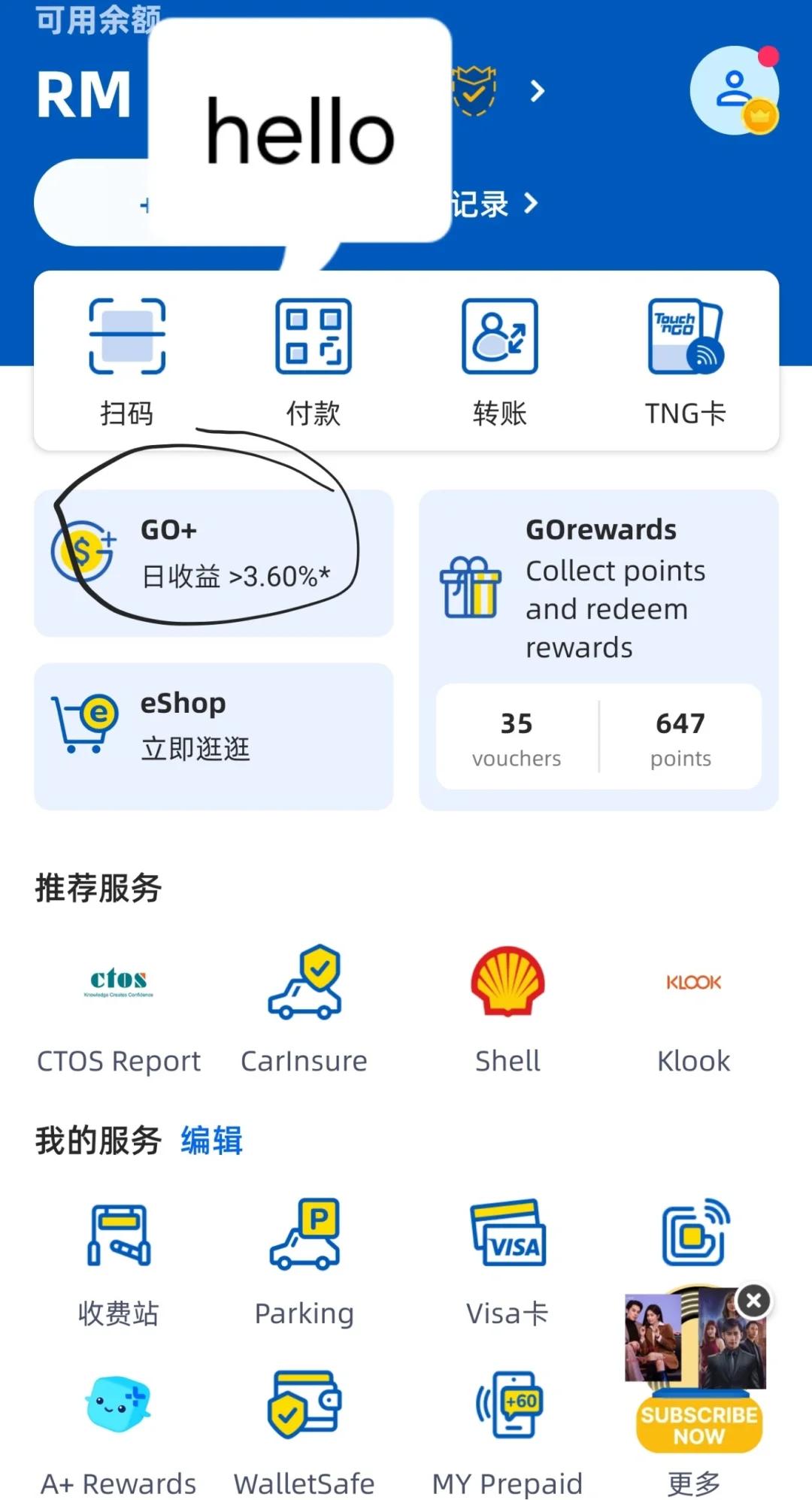Dismiss the subscription ad popup
This screenshot has height=1500, width=812.
pyautogui.click(x=753, y=1301)
